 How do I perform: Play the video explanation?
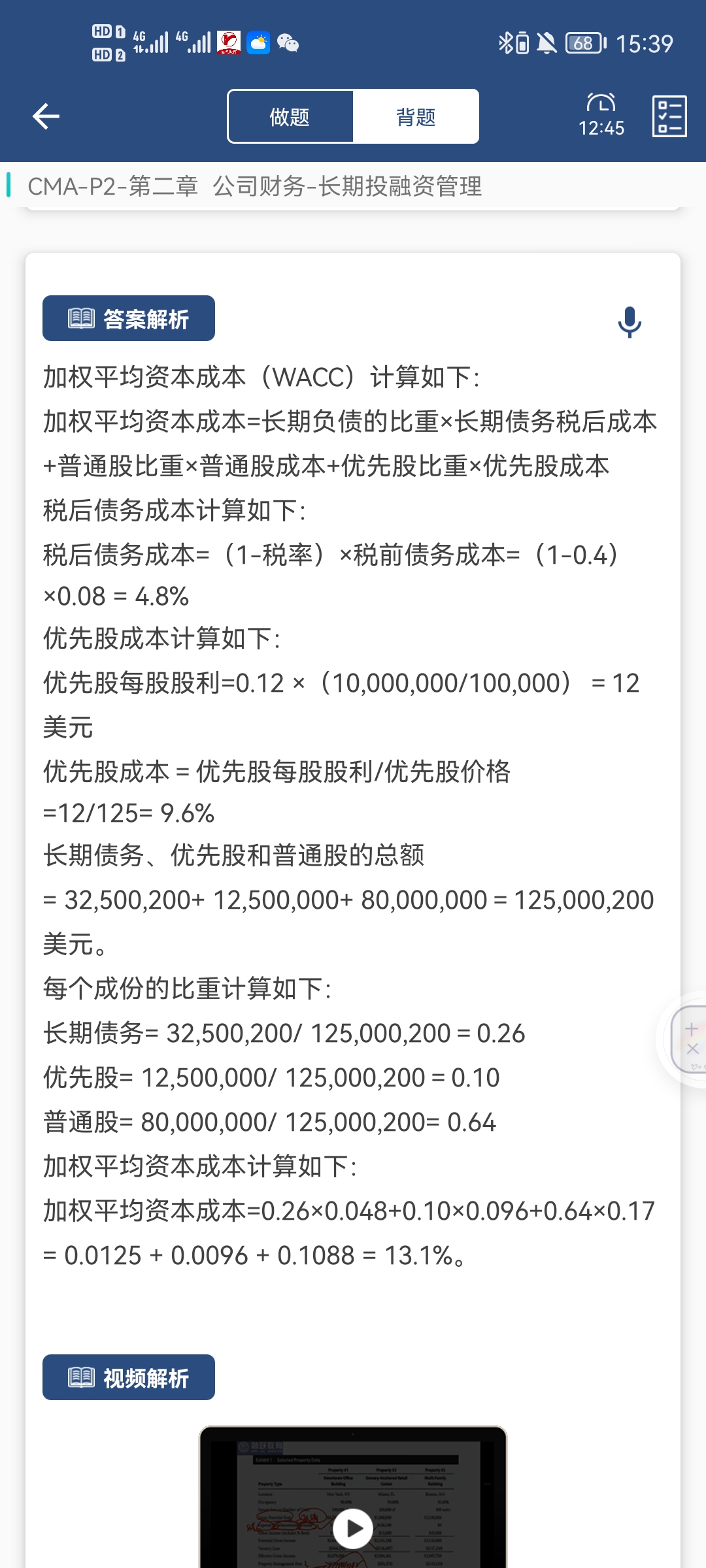point(353,1527)
